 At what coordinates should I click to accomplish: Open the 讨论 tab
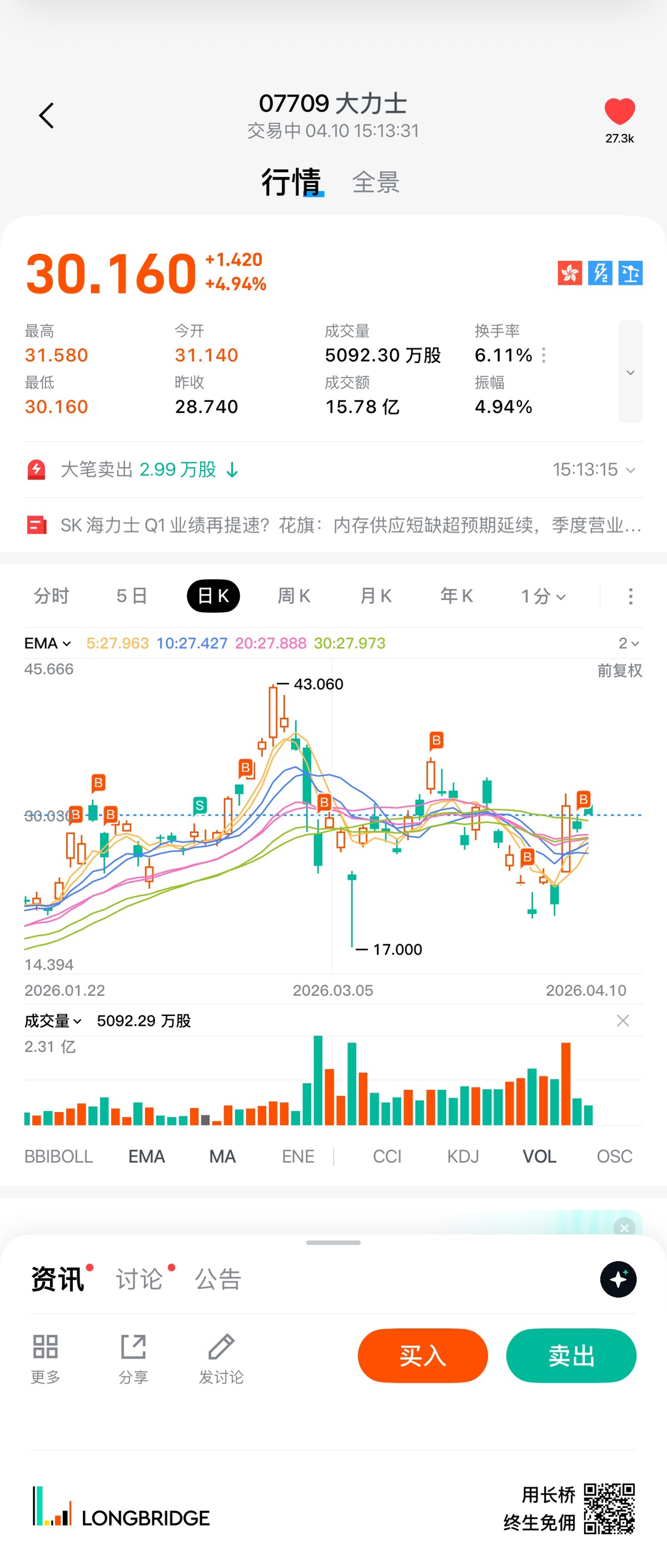[x=140, y=1279]
